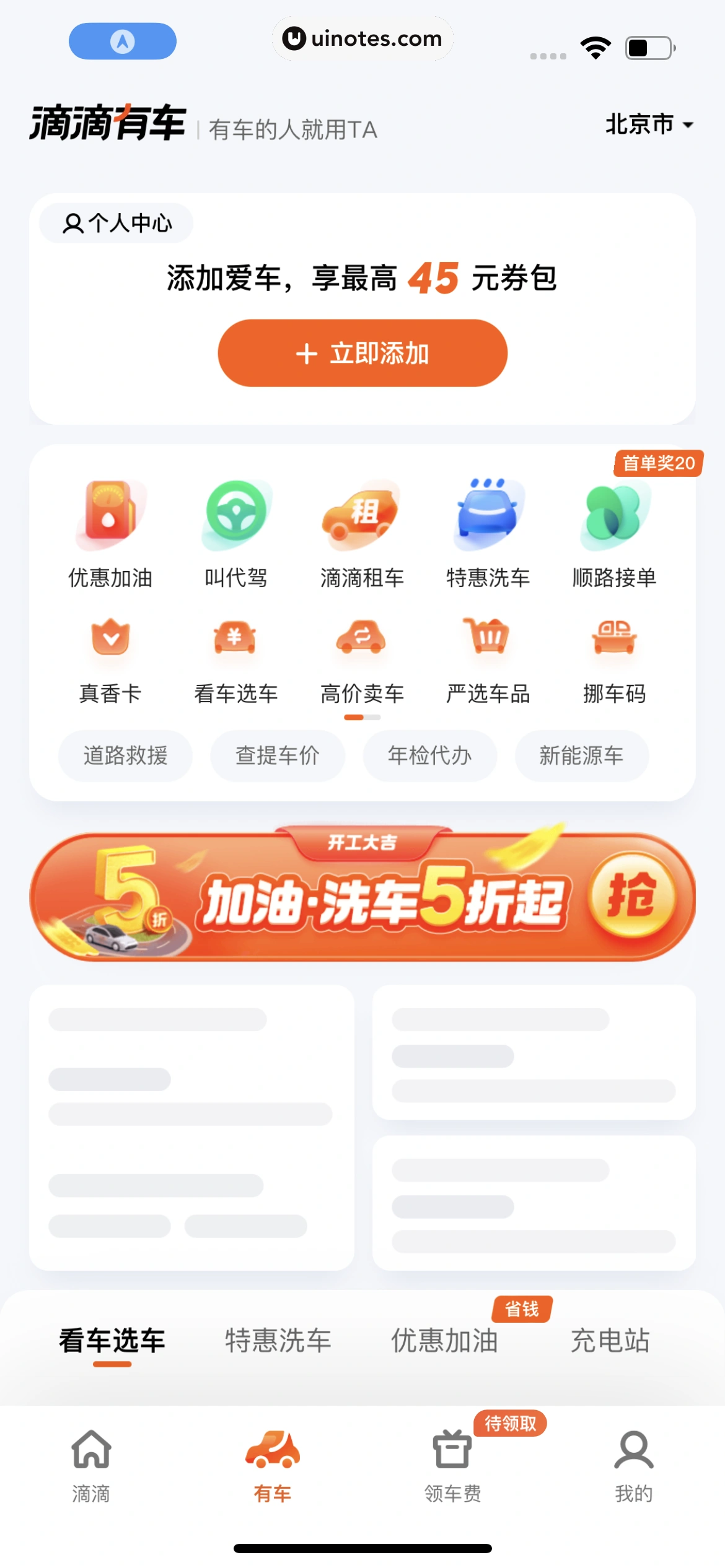Go to the 领车费 bottom tab
The image size is (725, 1568).
452,1465
